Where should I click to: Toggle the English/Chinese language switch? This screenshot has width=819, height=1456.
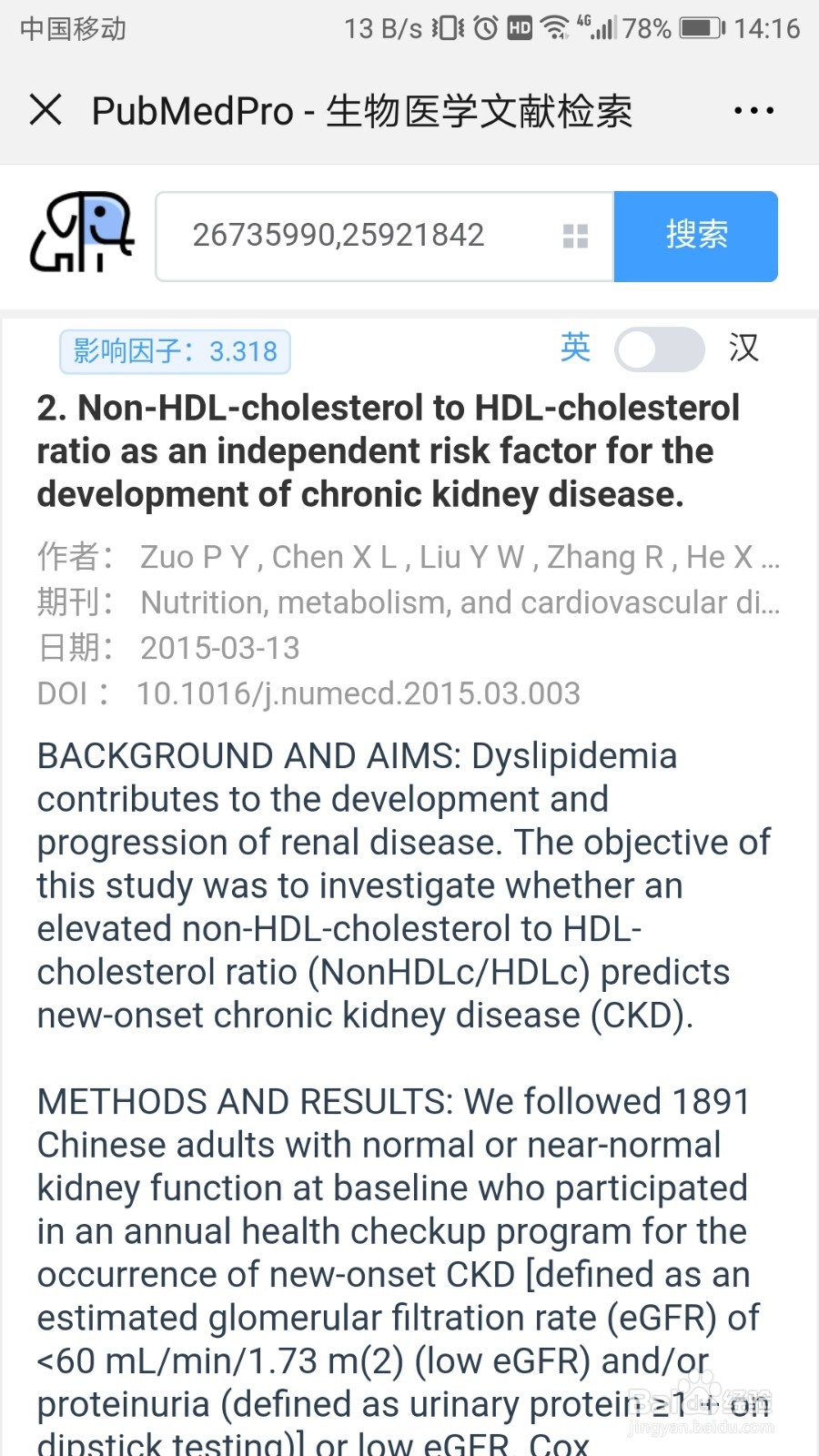pyautogui.click(x=659, y=349)
